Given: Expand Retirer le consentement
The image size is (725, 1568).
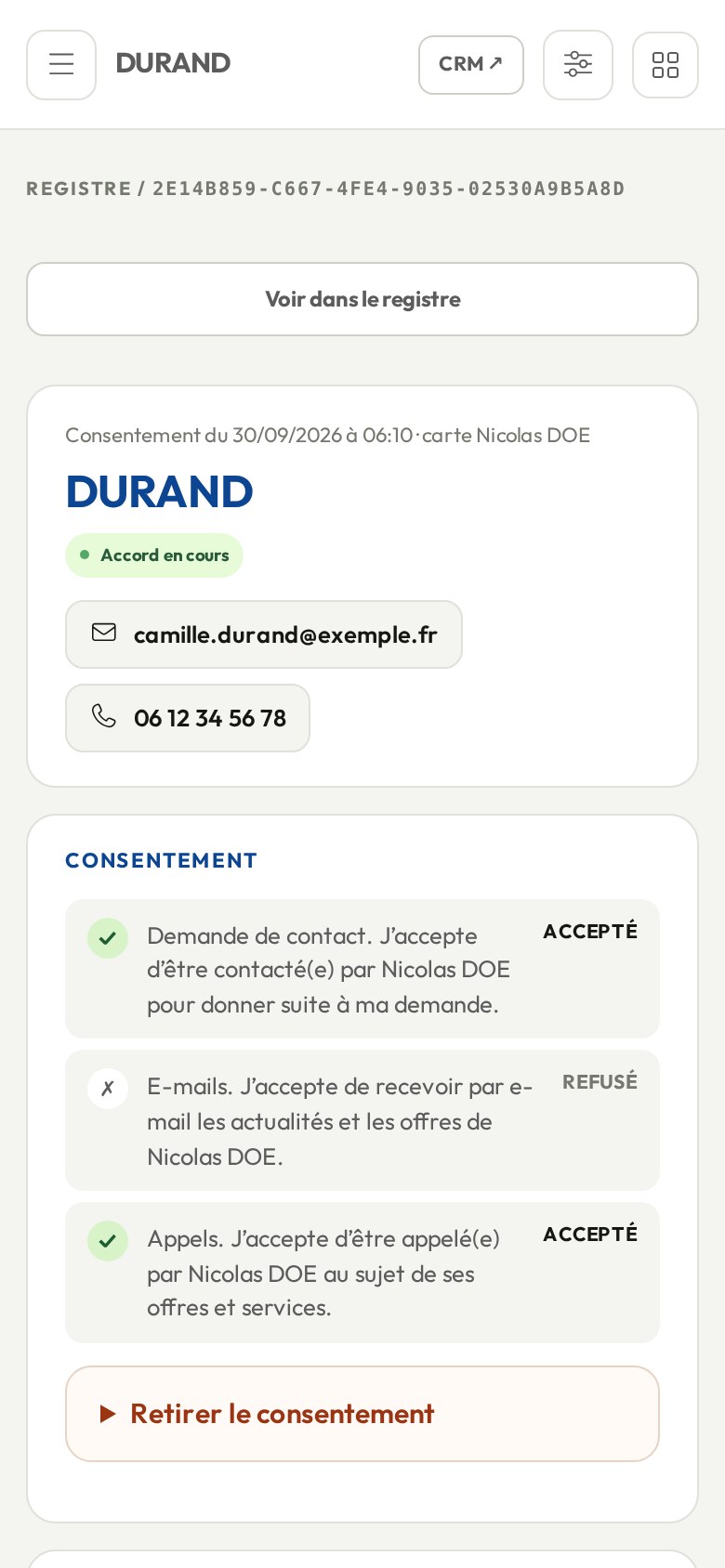Looking at the screenshot, I should [362, 1414].
